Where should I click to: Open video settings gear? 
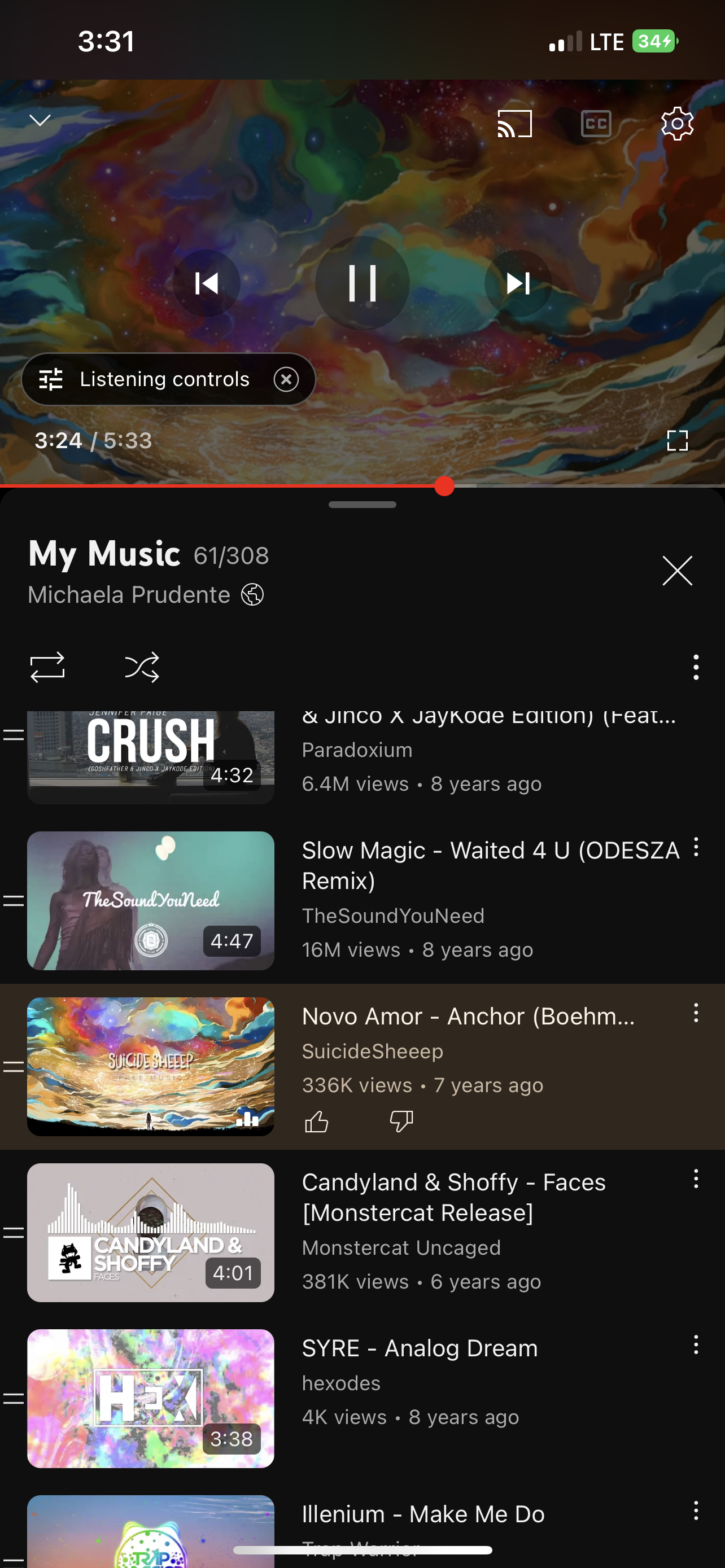(x=677, y=124)
